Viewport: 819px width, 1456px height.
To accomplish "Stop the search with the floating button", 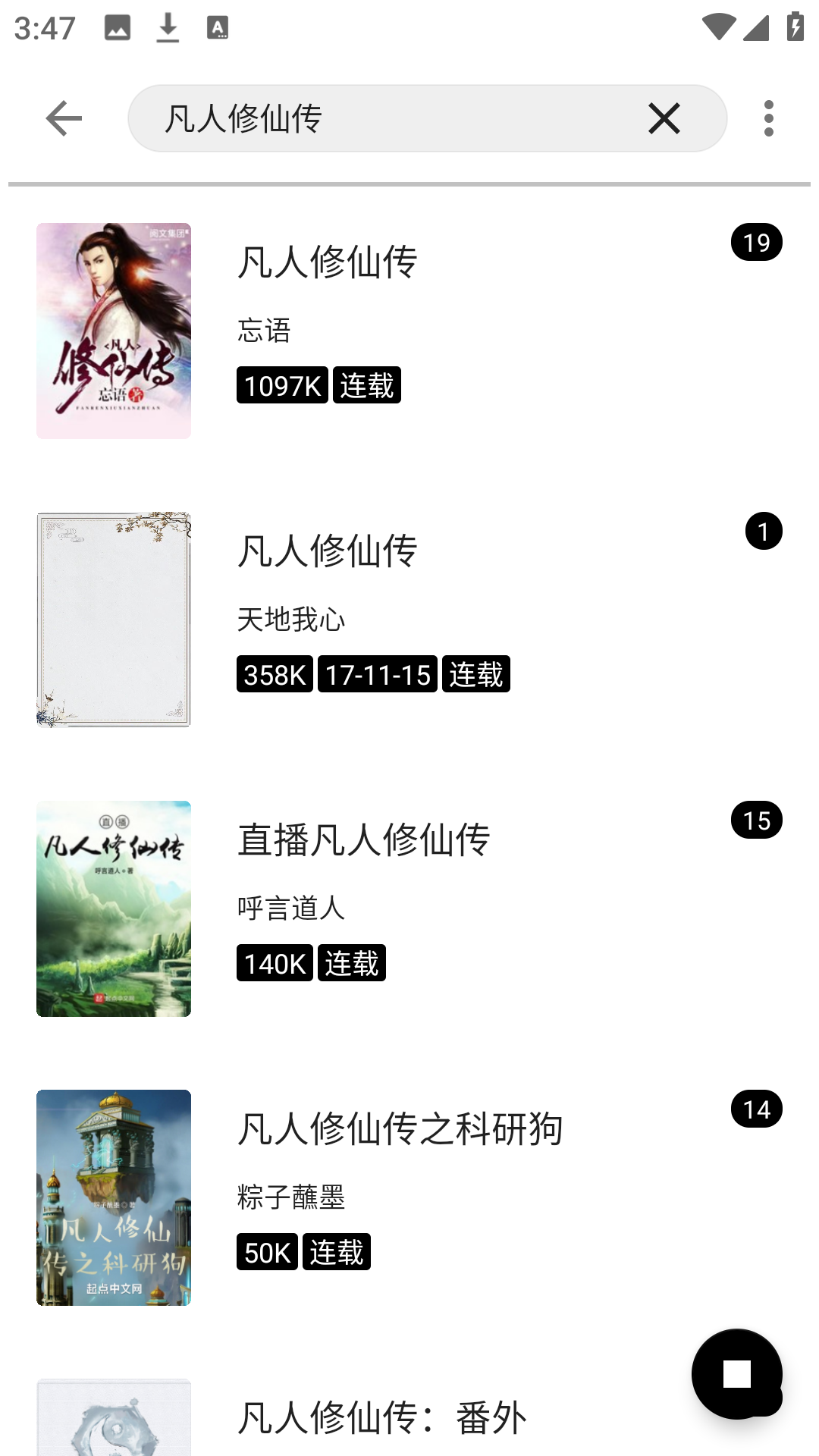I will (736, 1373).
